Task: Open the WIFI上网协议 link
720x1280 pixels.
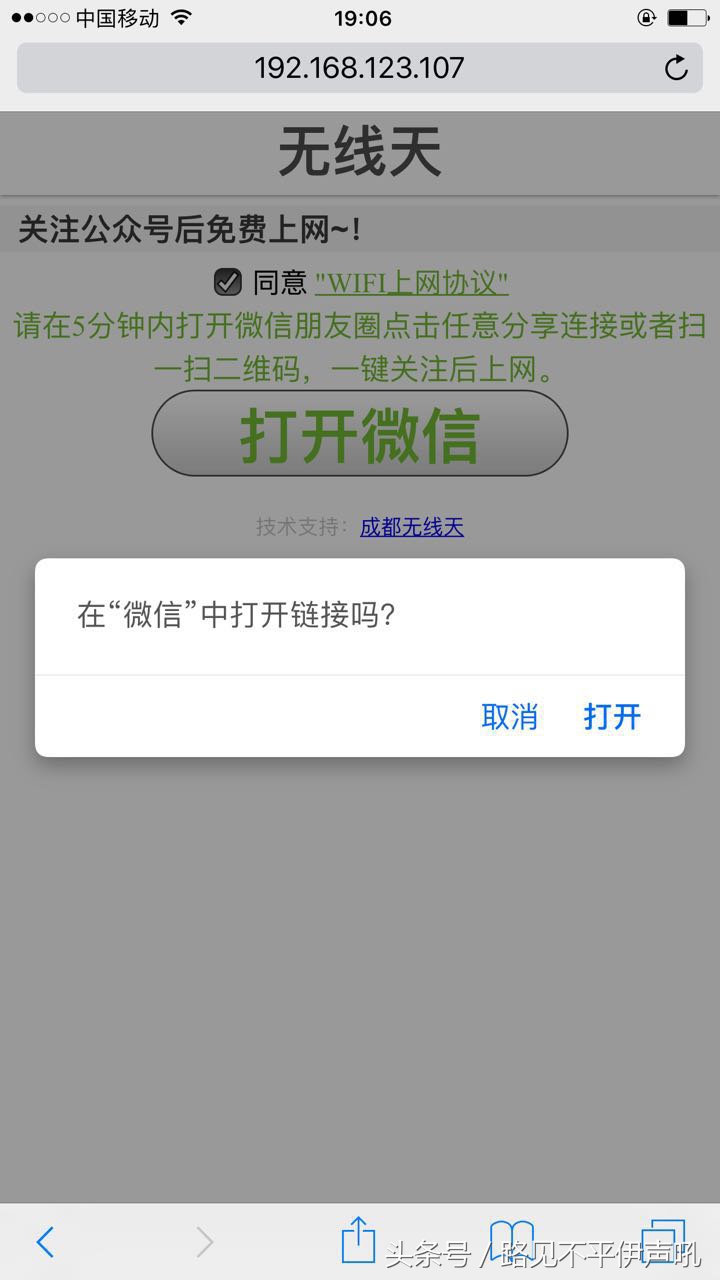Action: coord(412,283)
